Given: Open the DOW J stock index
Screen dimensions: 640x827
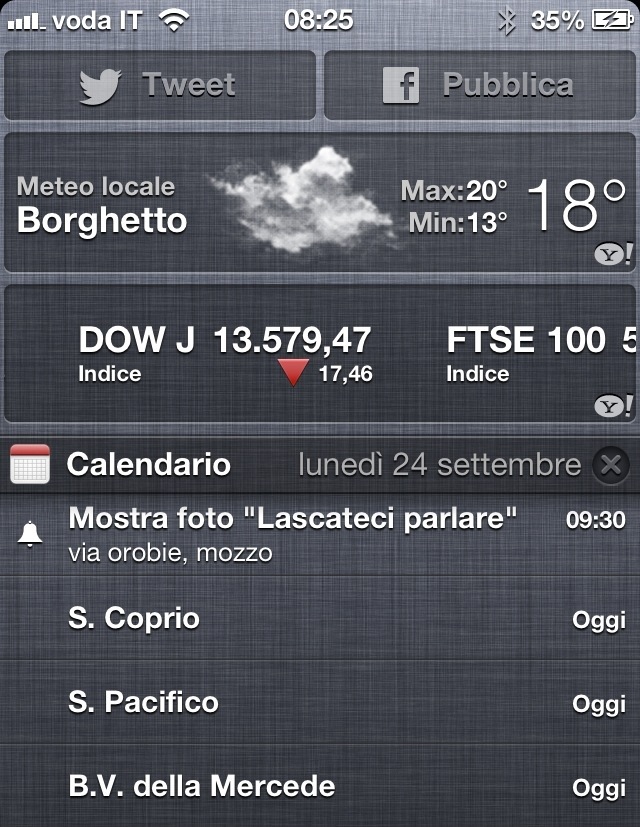Looking at the screenshot, I should pos(225,354).
